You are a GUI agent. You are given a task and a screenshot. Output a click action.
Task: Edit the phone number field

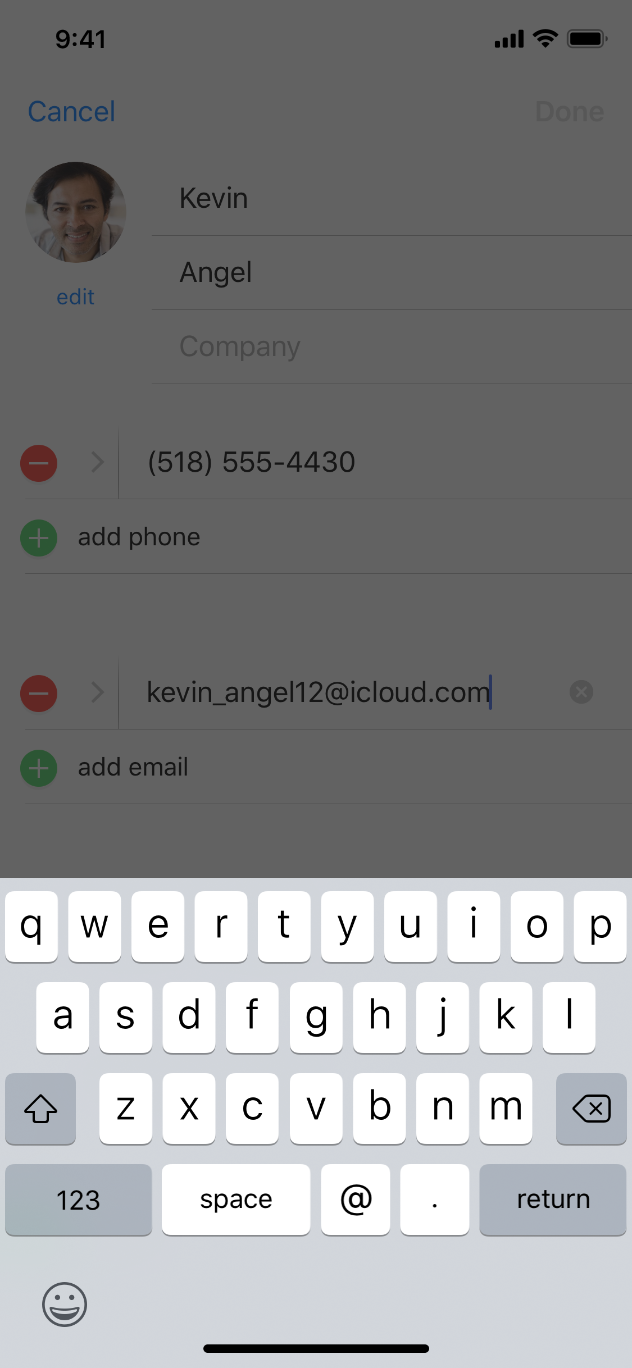click(x=375, y=462)
